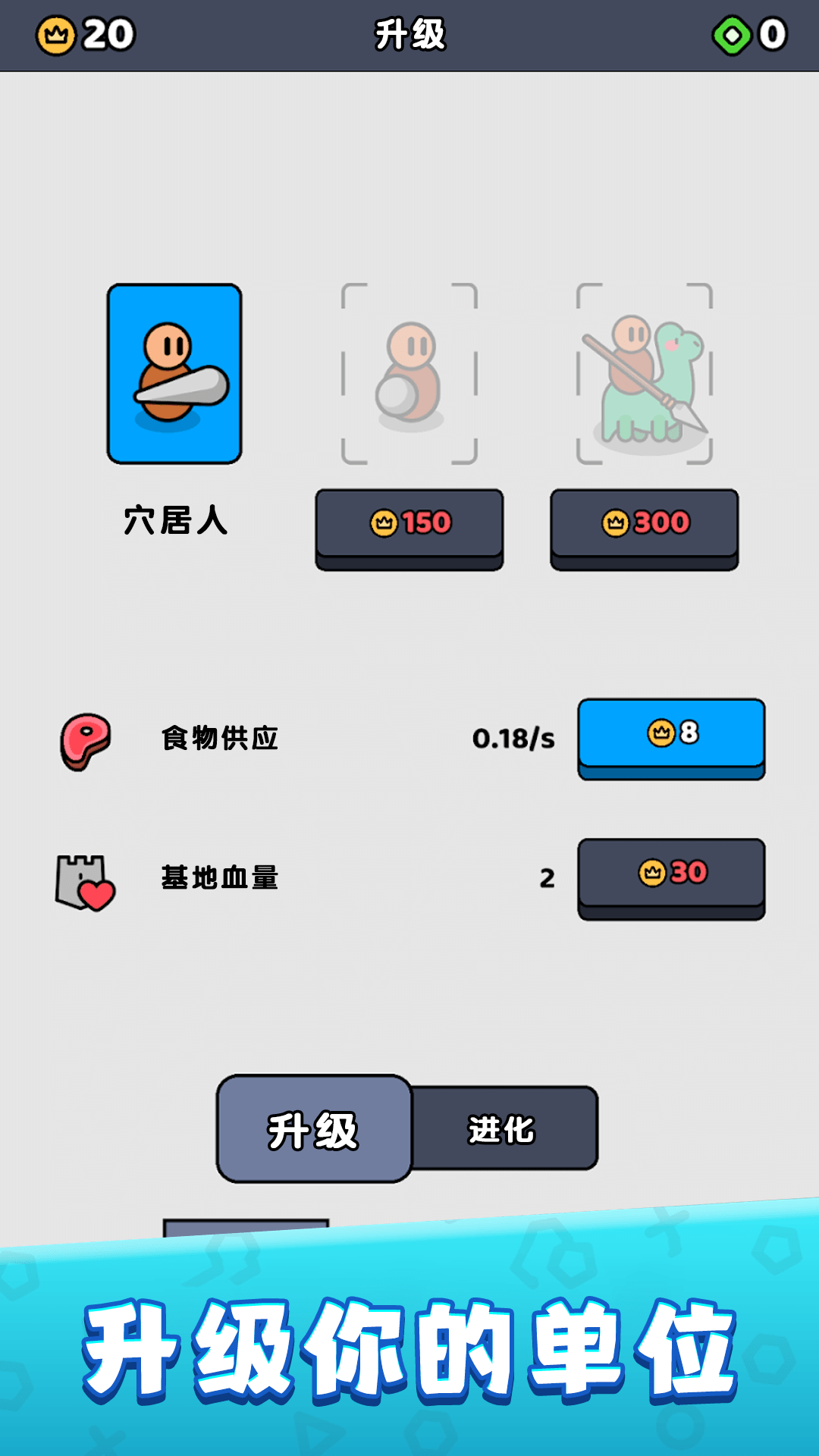Upgrade 基地血量 for 30 coins
Screen dimensions: 819x1456
(x=670, y=874)
